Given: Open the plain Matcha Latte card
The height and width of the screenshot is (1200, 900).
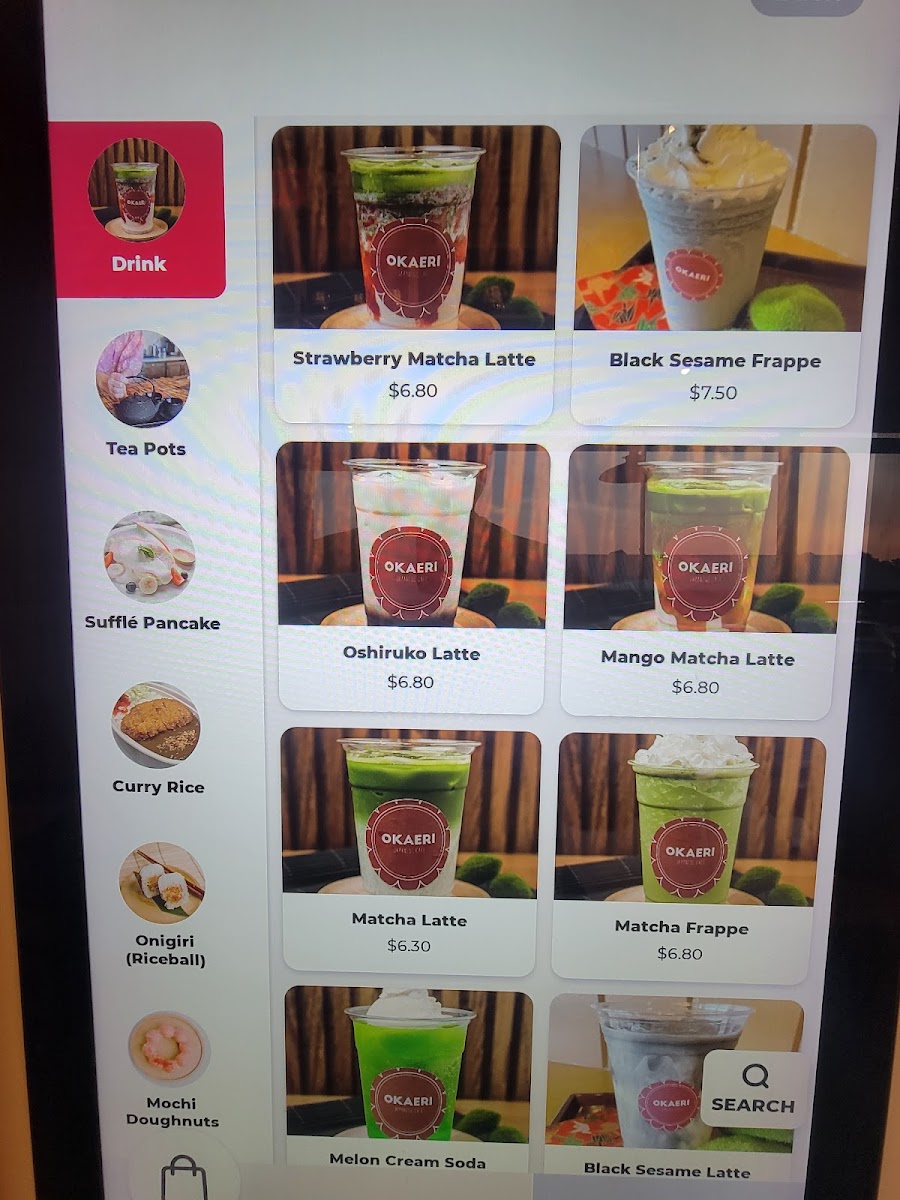Looking at the screenshot, I should point(409,848).
